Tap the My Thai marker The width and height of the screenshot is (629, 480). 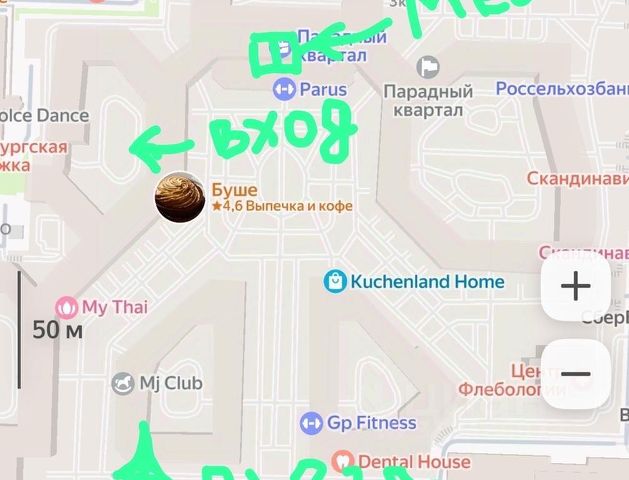click(67, 306)
